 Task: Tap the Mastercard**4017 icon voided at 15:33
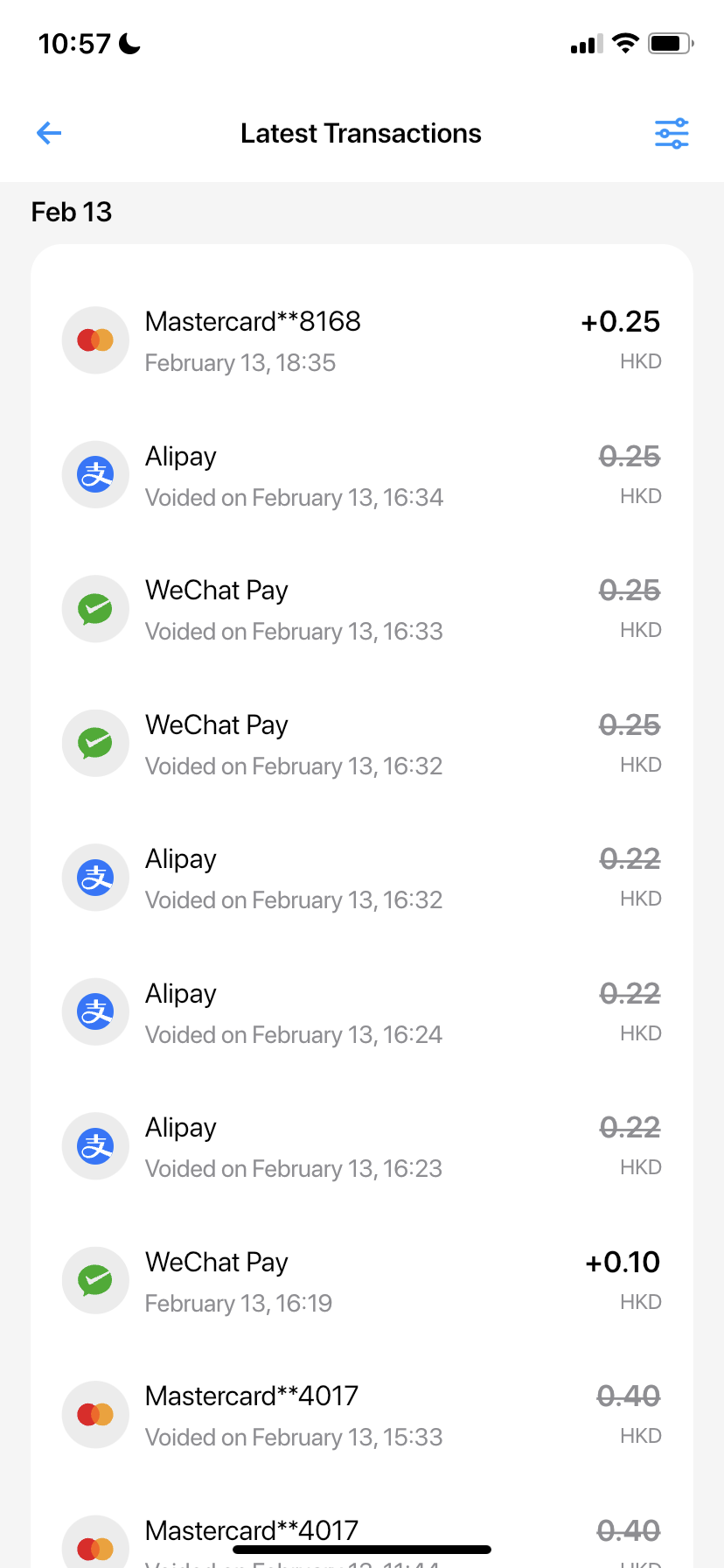tap(95, 1414)
